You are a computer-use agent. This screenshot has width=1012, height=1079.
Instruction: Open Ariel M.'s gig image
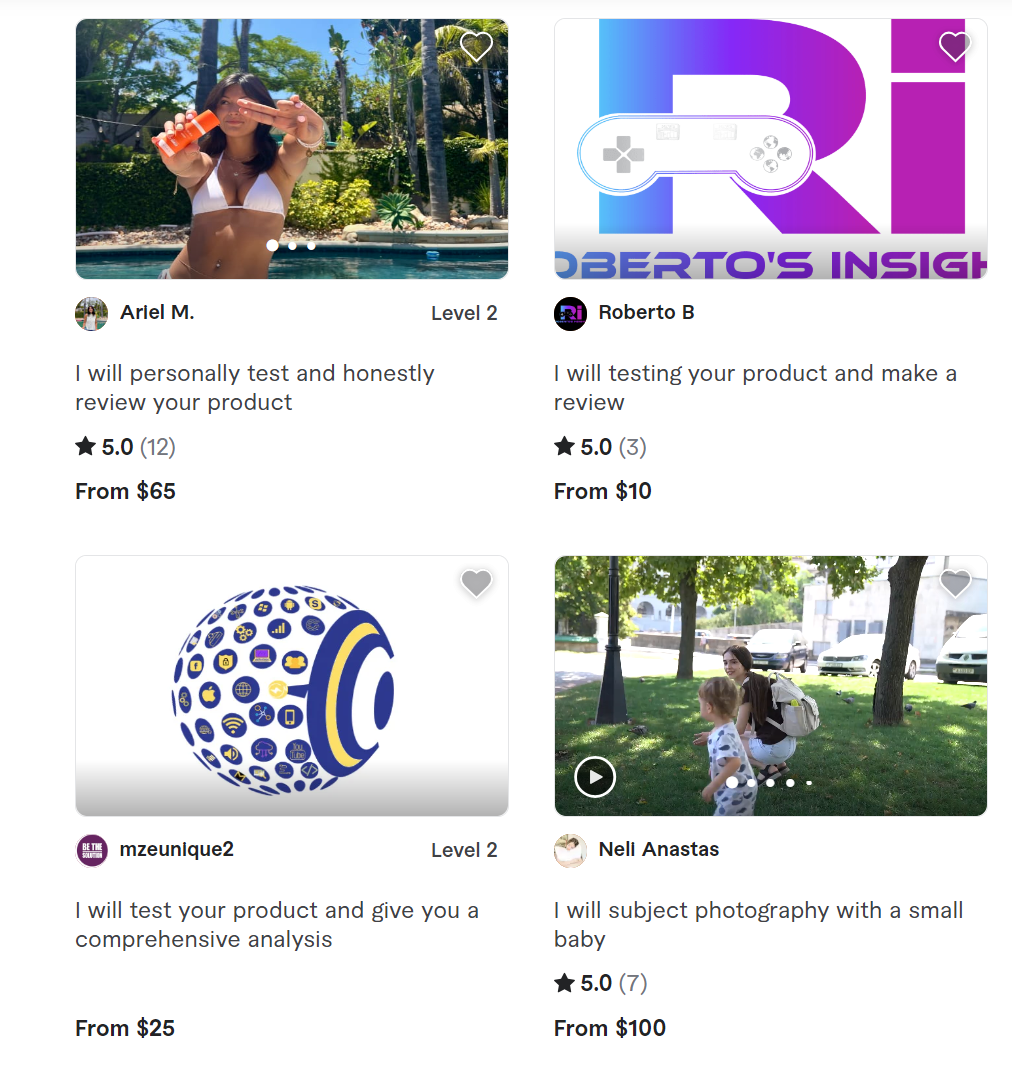click(x=290, y=150)
